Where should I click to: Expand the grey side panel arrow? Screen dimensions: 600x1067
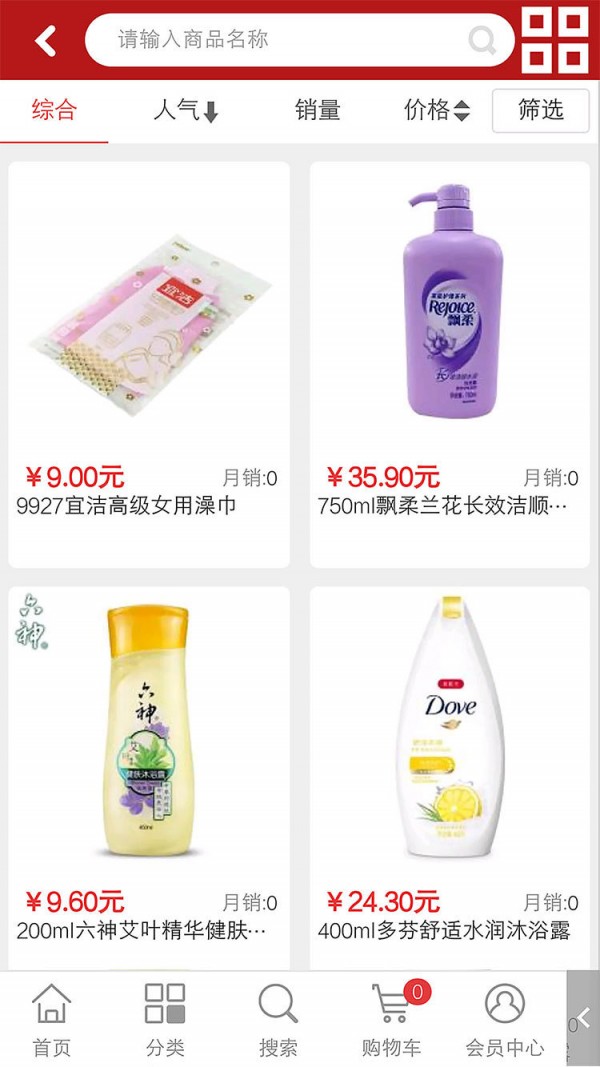(x=583, y=1018)
